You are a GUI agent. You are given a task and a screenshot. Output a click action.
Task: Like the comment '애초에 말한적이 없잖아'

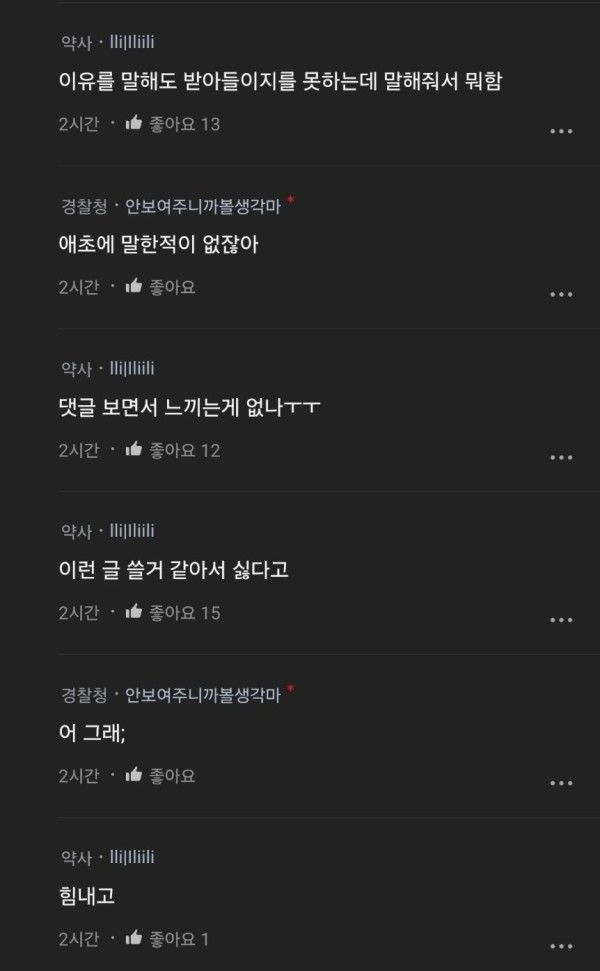134,287
